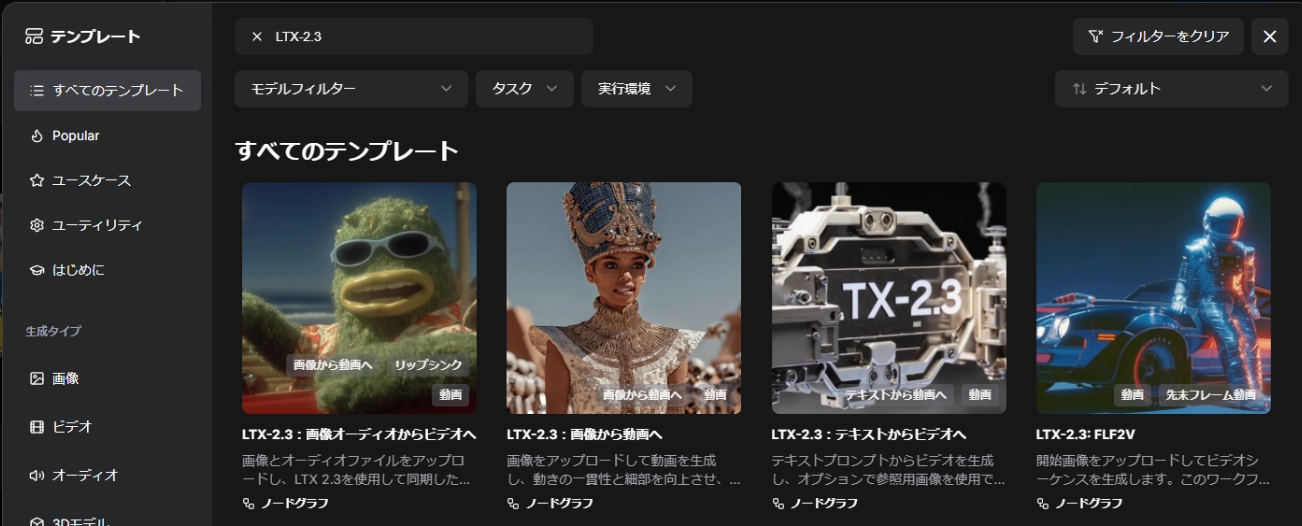Go to the ユーティリティ category
This screenshot has width=1302, height=526.
tap(97, 226)
